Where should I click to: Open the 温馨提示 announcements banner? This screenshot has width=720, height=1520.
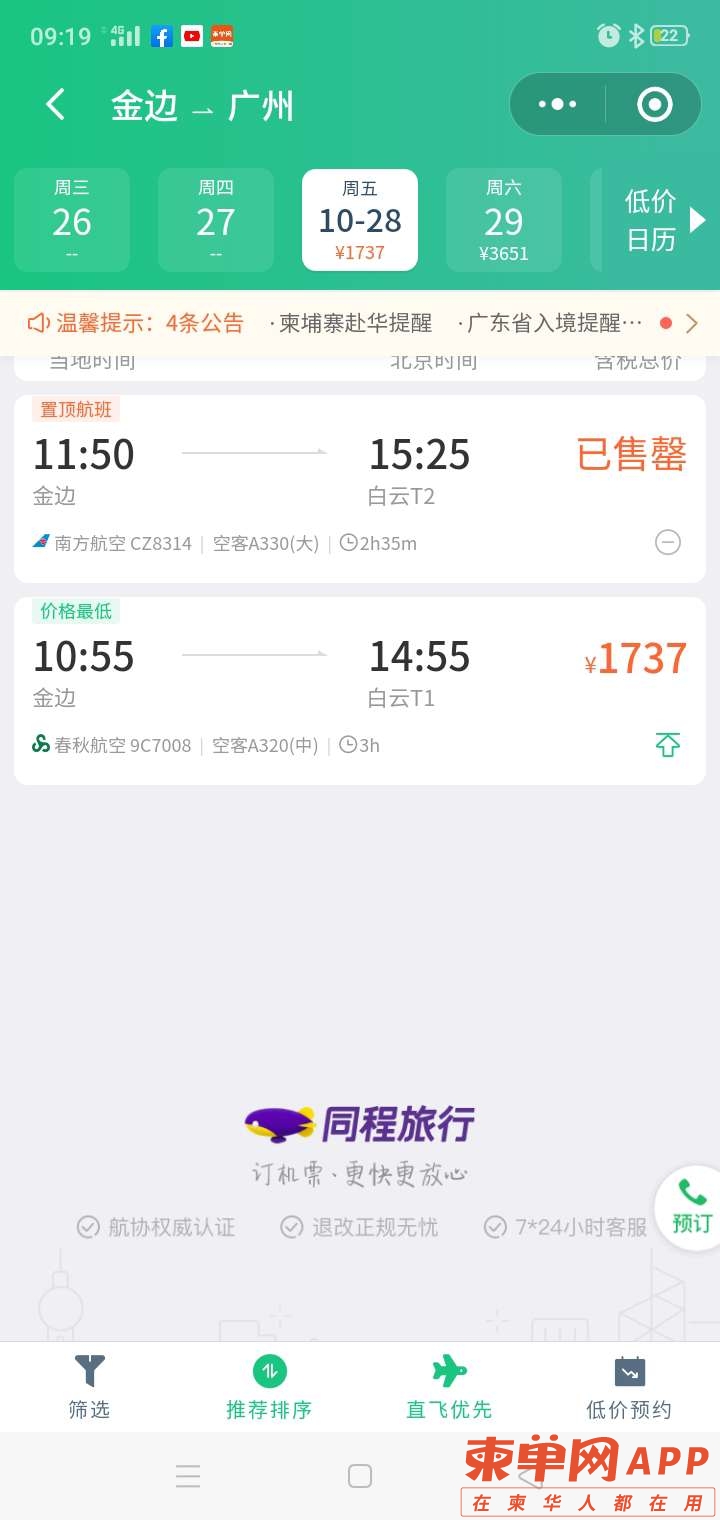(360, 323)
